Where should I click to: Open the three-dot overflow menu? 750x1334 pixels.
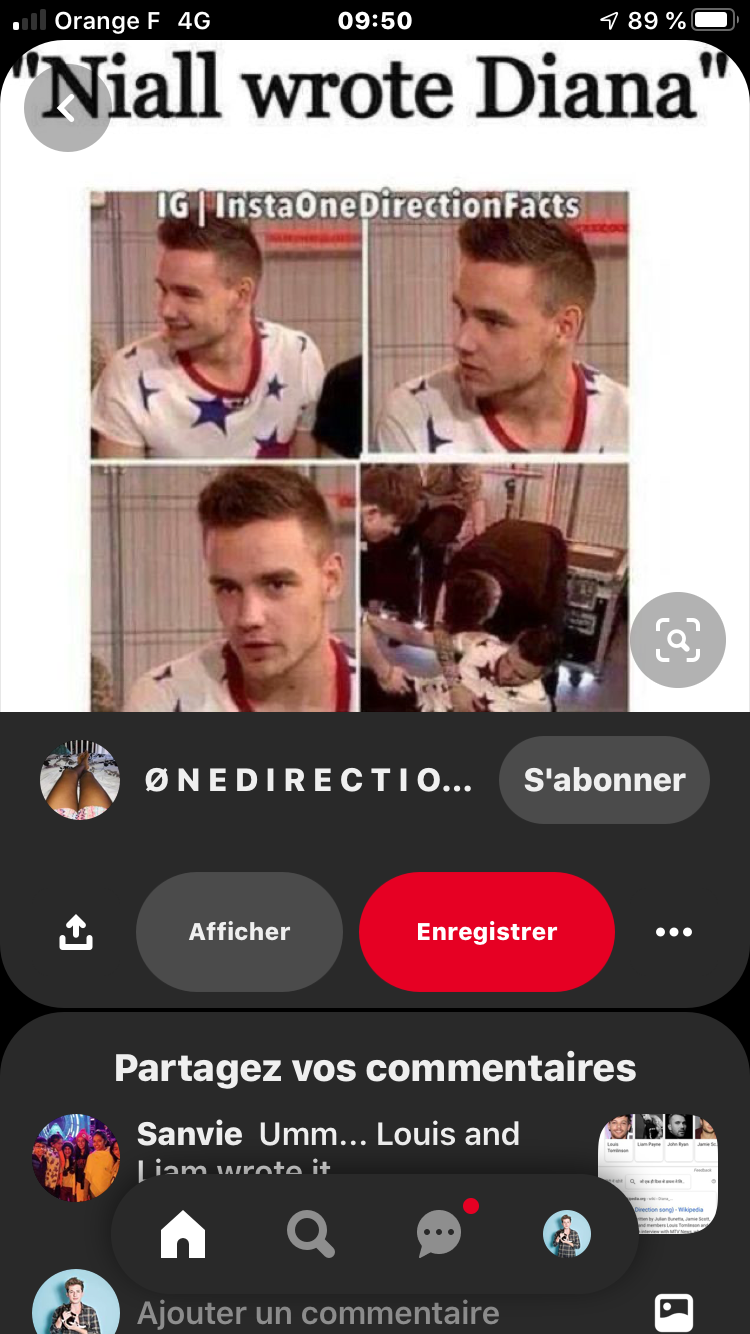tap(673, 932)
